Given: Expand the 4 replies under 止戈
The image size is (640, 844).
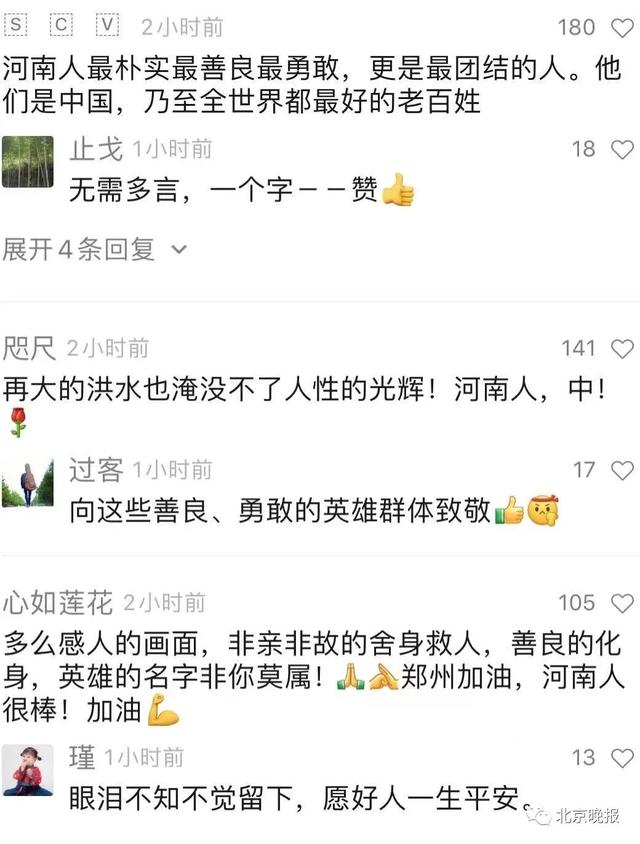Looking at the screenshot, I should [95, 249].
